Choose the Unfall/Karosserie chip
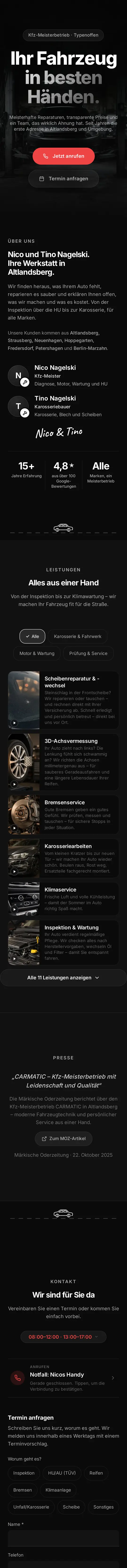The height and width of the screenshot is (1568, 127). pyautogui.click(x=31, y=1507)
